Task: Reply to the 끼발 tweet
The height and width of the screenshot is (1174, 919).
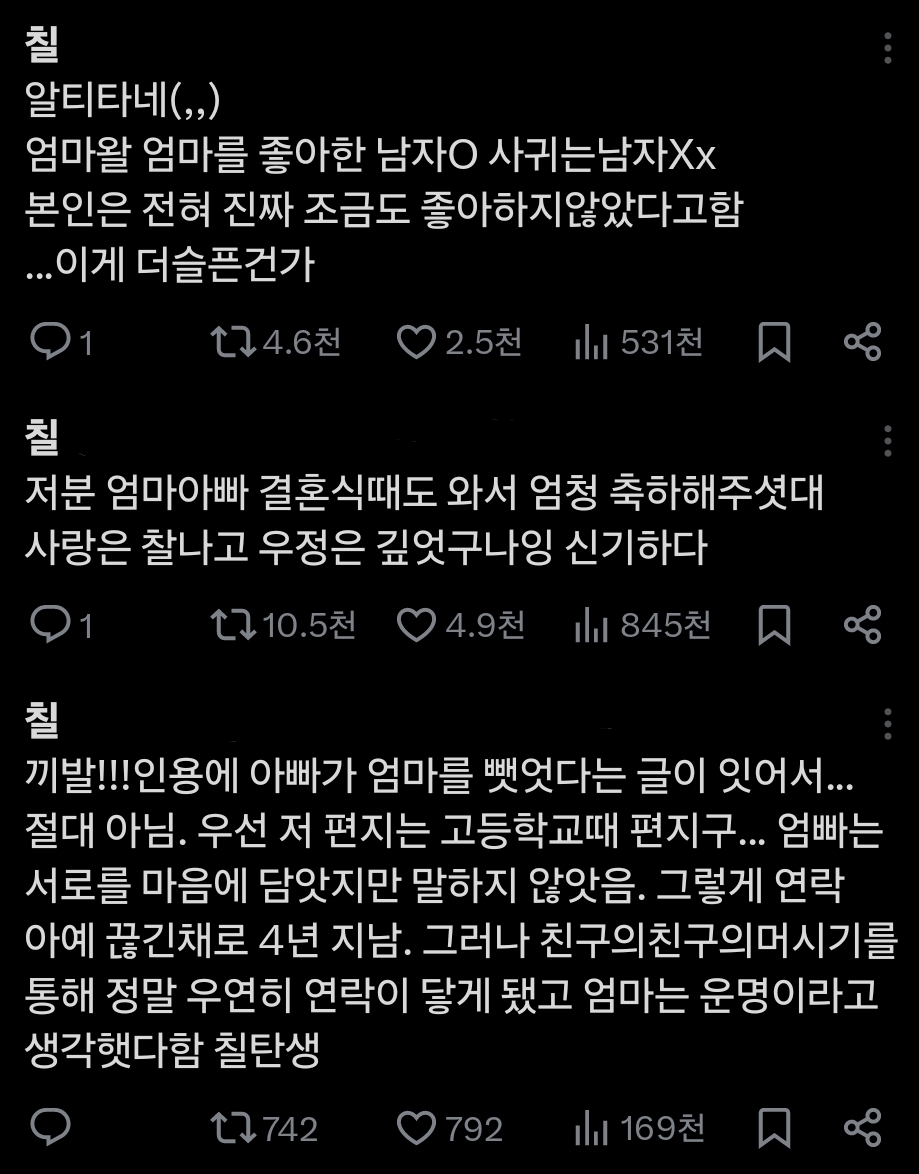Action: tap(49, 1128)
